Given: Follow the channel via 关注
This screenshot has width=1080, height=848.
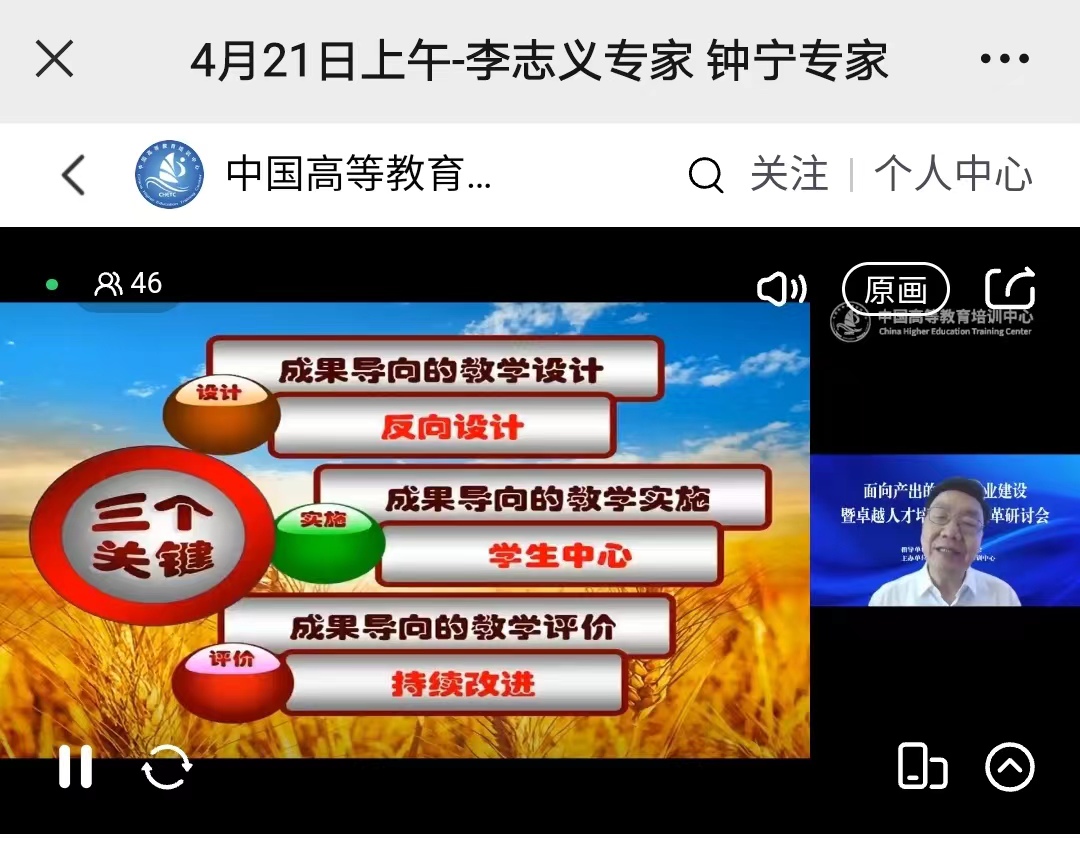Looking at the screenshot, I should [x=789, y=175].
